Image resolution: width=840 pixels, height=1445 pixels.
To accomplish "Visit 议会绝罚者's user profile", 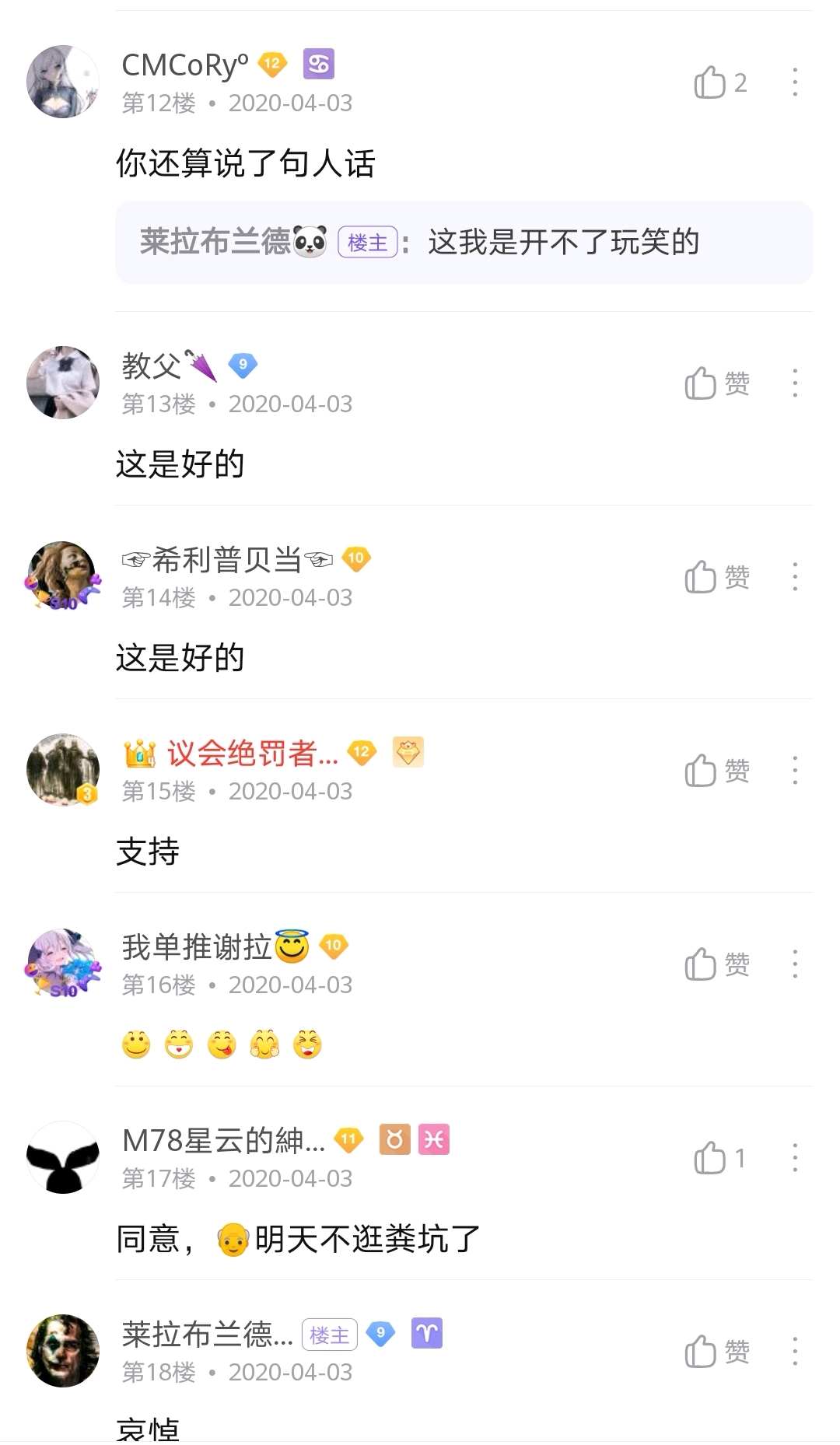I will [63, 769].
